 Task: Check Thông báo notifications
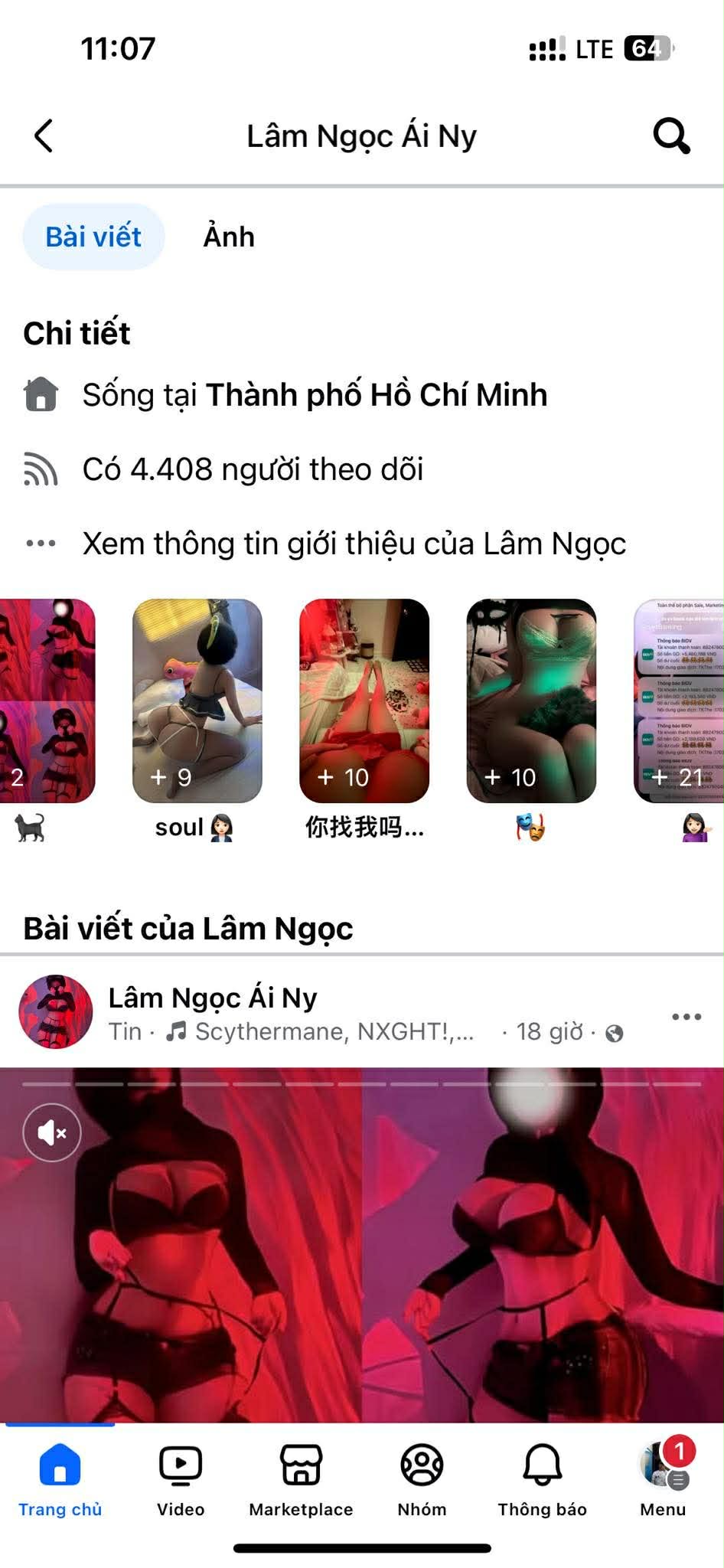point(542,1478)
